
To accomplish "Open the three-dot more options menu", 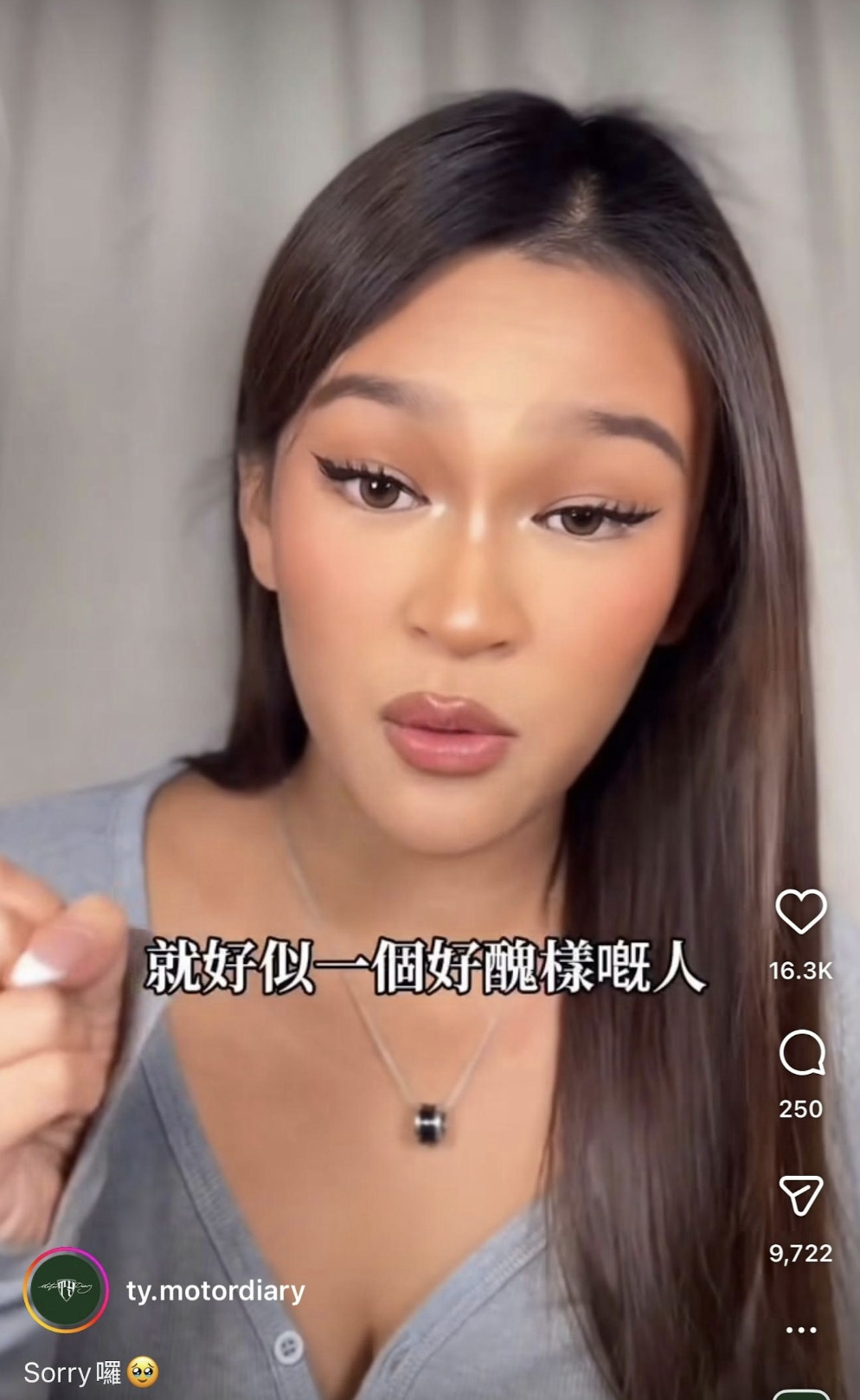I will (801, 1330).
